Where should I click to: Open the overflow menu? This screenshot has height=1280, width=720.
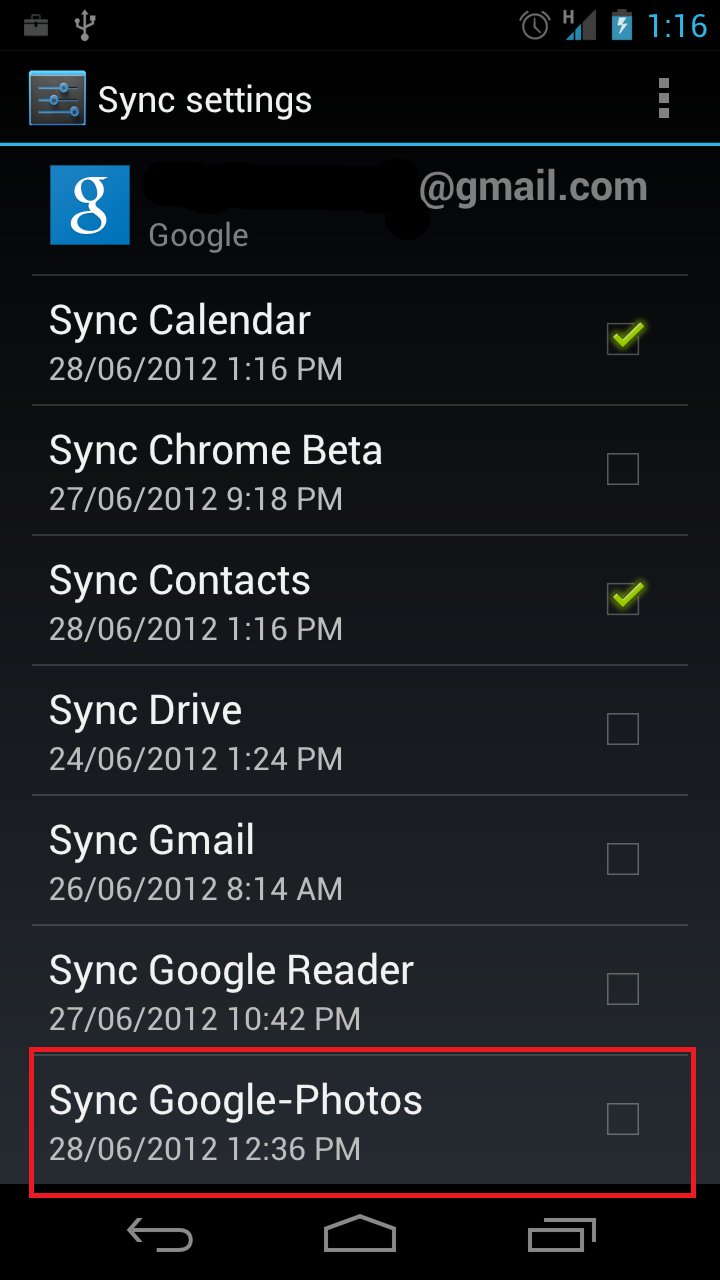[x=663, y=97]
